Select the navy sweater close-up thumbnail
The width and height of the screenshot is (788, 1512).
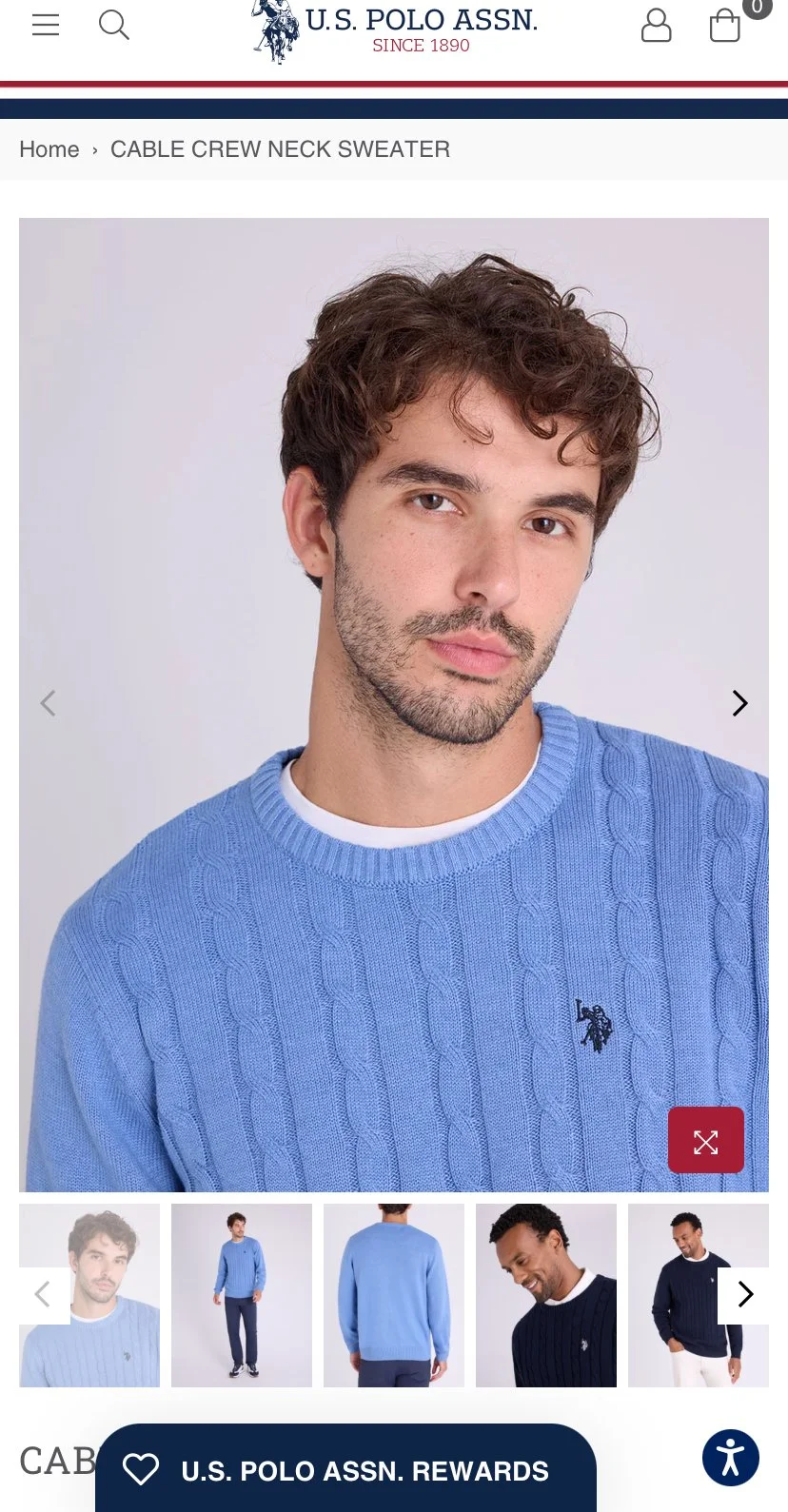(546, 1295)
